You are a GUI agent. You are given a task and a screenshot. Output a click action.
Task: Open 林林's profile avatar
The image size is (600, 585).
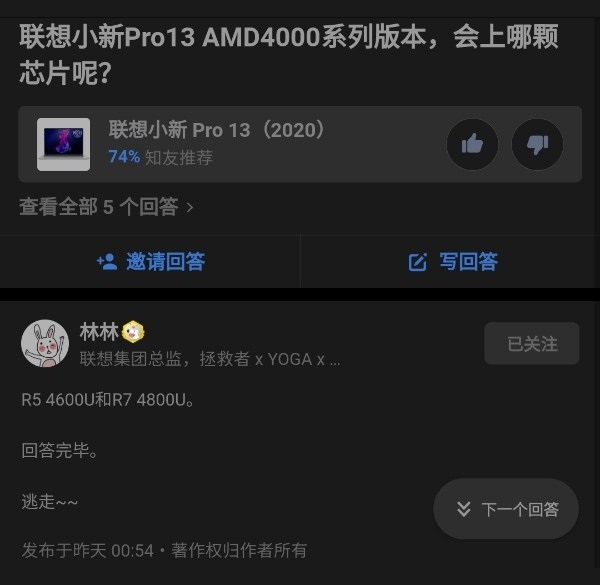pyautogui.click(x=45, y=345)
